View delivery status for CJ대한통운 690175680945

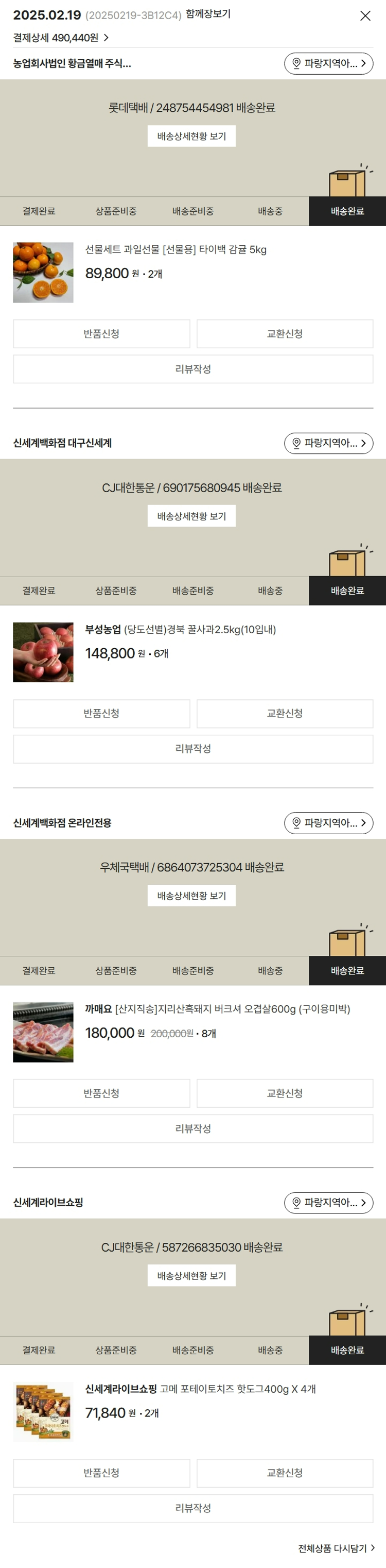[191, 516]
